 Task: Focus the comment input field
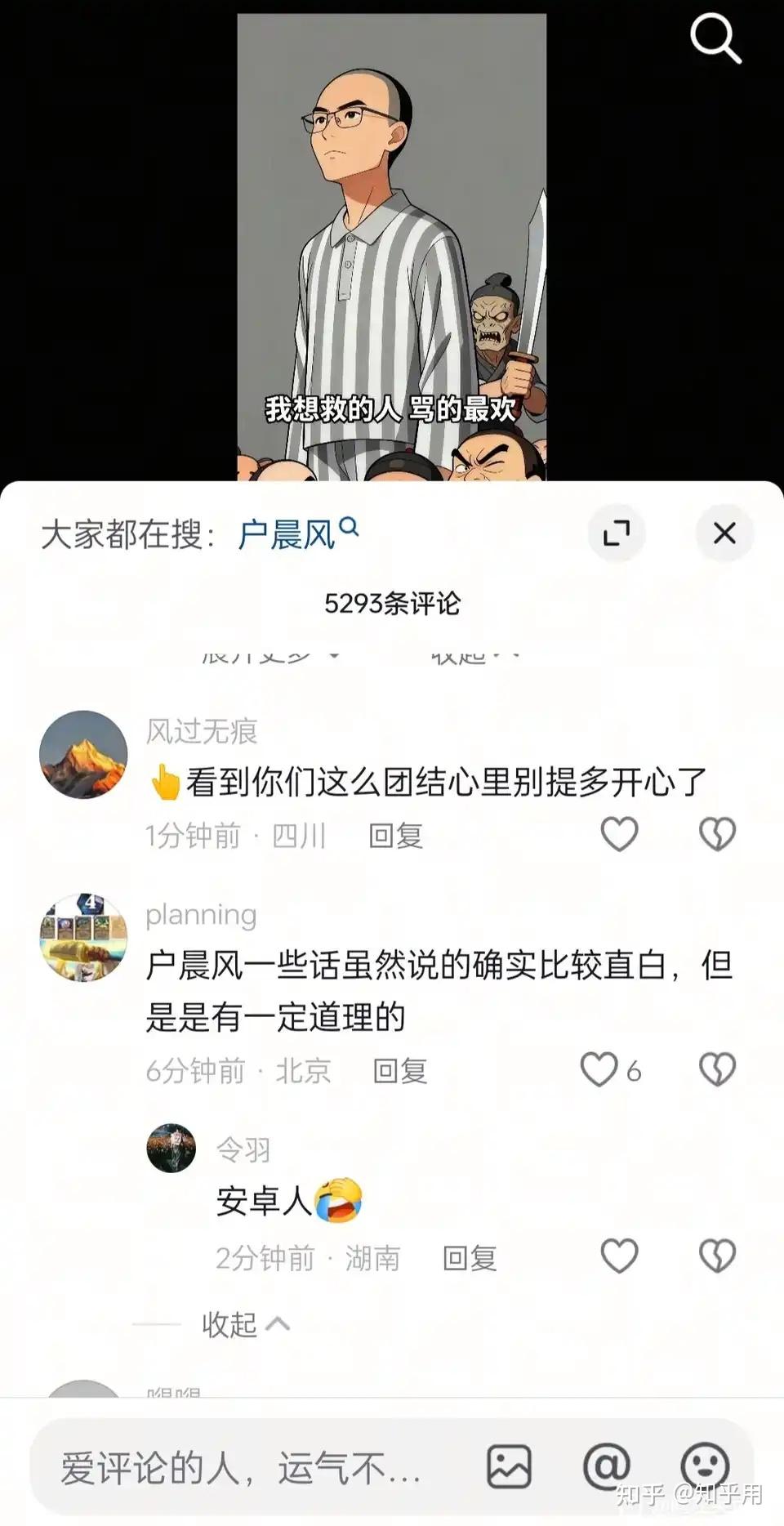(x=245, y=1468)
